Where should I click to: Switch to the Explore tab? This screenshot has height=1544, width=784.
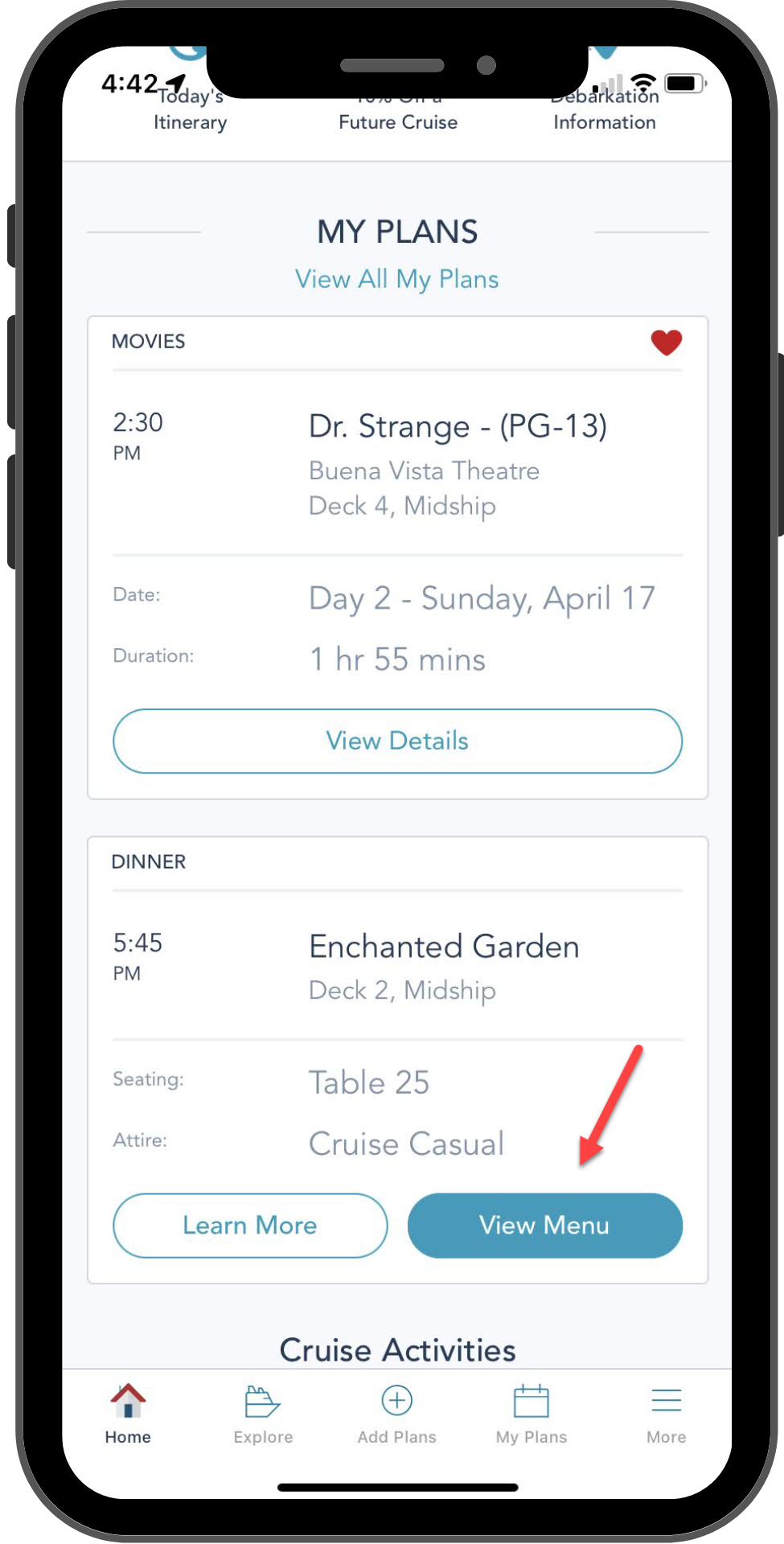[x=263, y=1415]
